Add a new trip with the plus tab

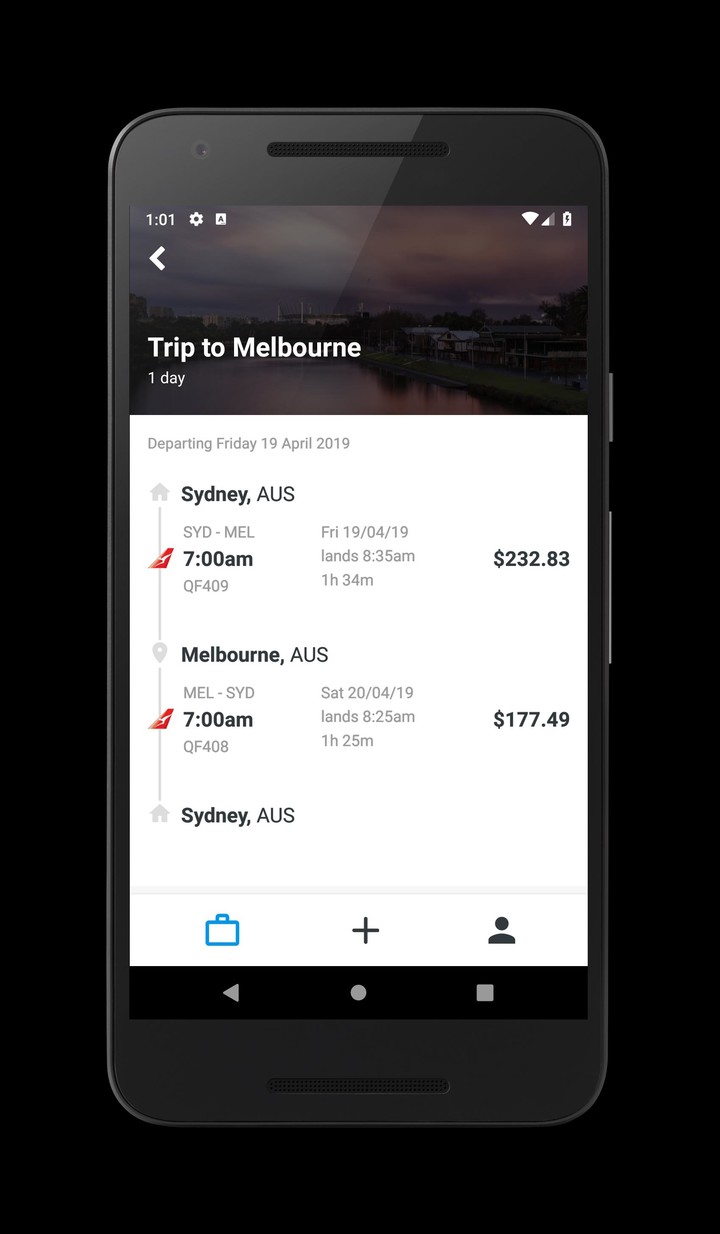(366, 931)
